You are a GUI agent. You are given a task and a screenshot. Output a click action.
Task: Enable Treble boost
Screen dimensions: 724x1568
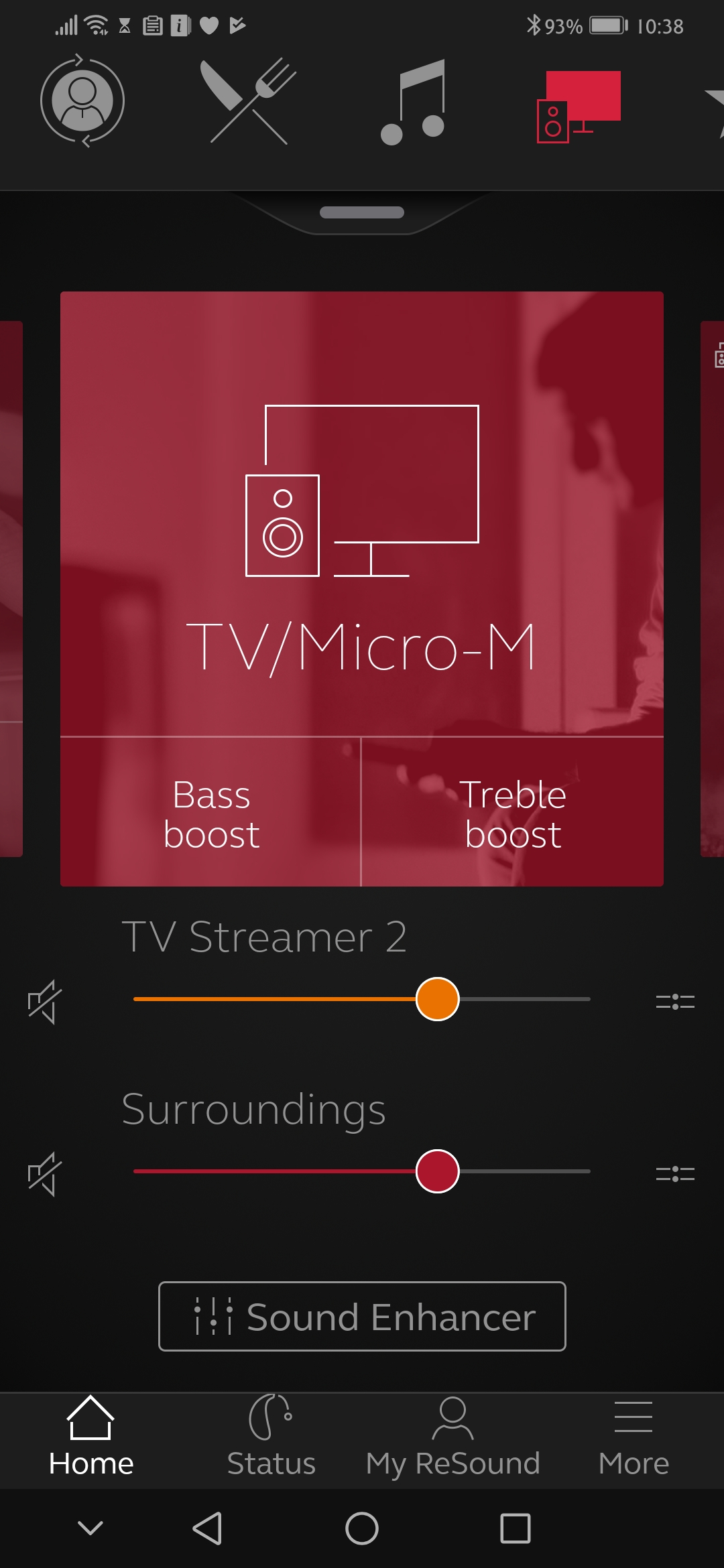pyautogui.click(x=513, y=812)
